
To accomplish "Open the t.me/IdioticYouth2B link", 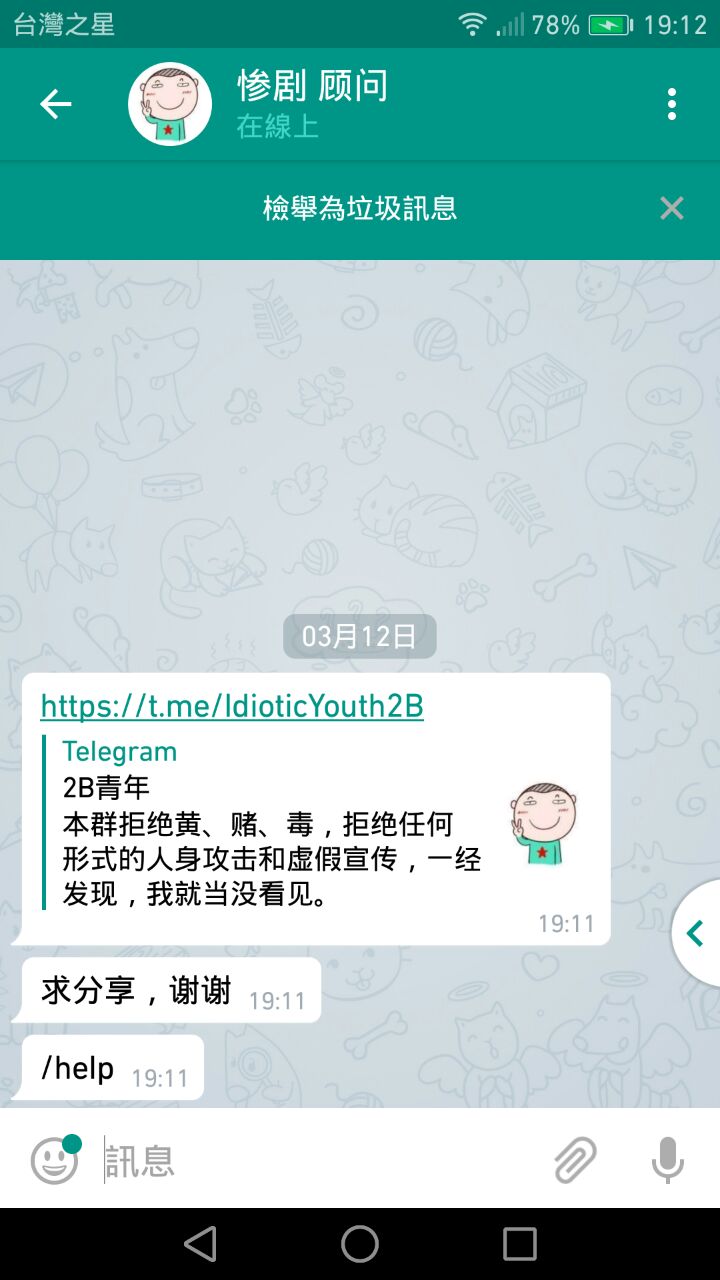I will point(232,707).
